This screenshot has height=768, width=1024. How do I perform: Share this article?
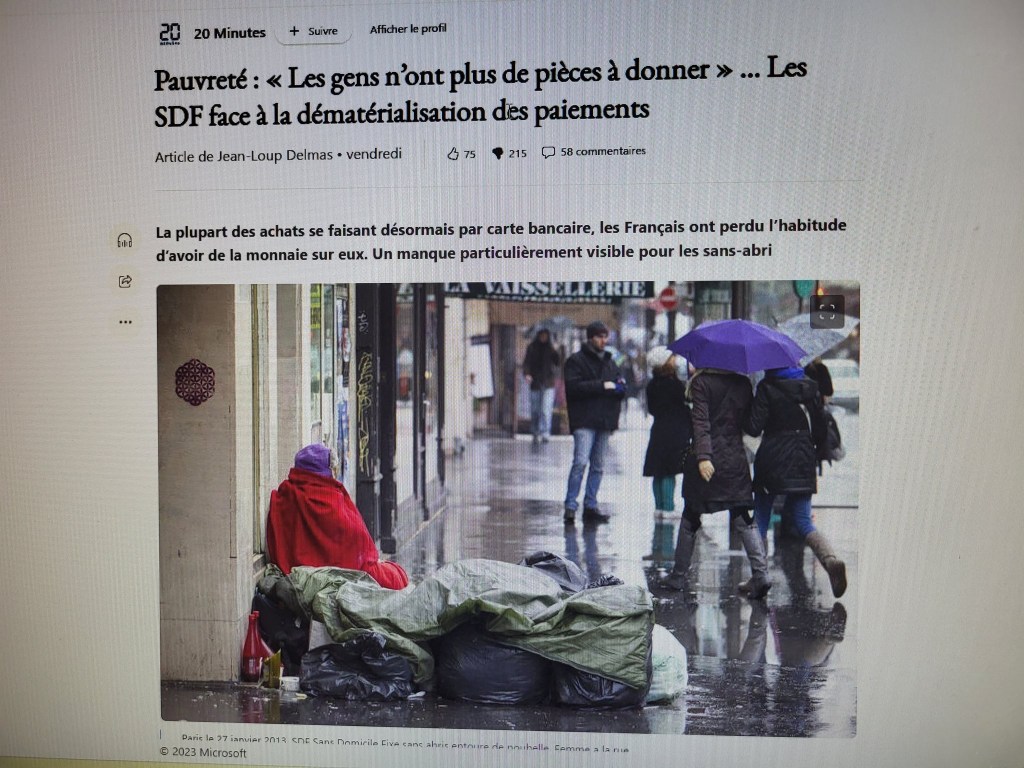tap(125, 281)
